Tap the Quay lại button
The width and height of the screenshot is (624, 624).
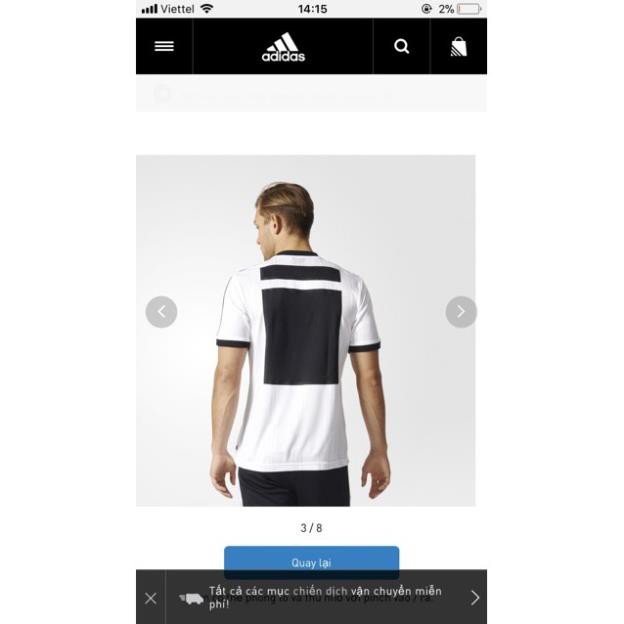[311, 561]
